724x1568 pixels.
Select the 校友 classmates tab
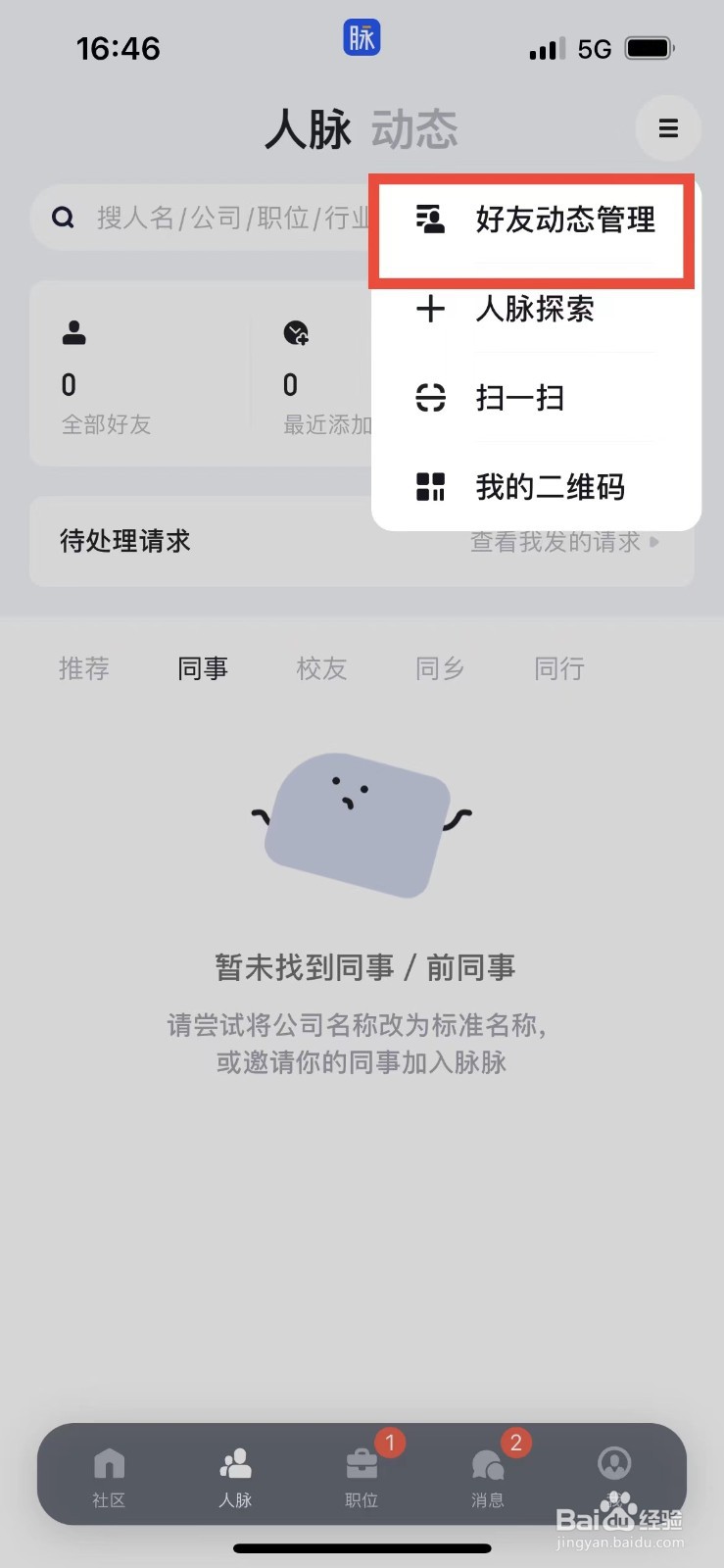tap(320, 668)
